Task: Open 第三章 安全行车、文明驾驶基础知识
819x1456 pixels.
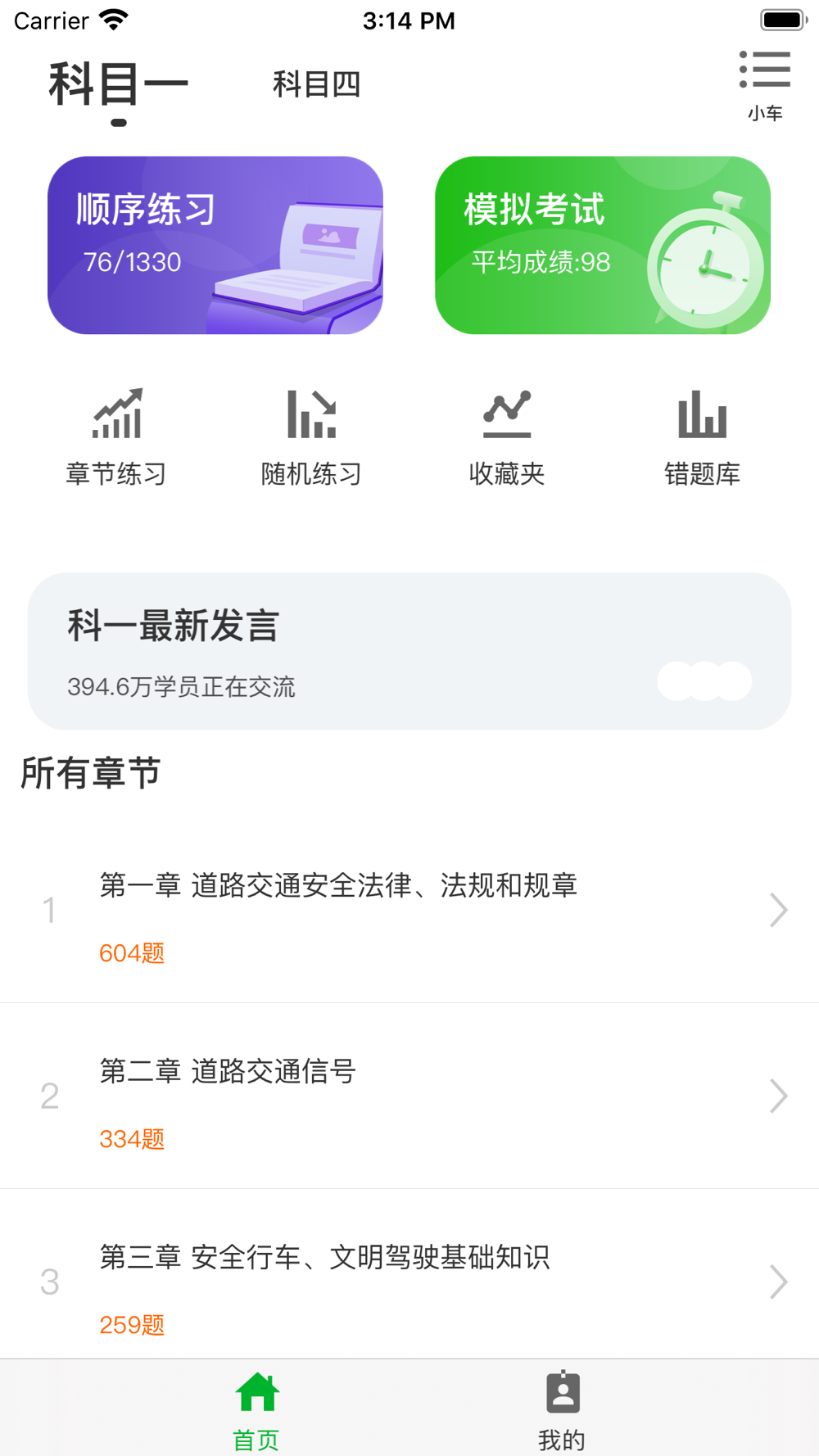Action: [x=409, y=1282]
